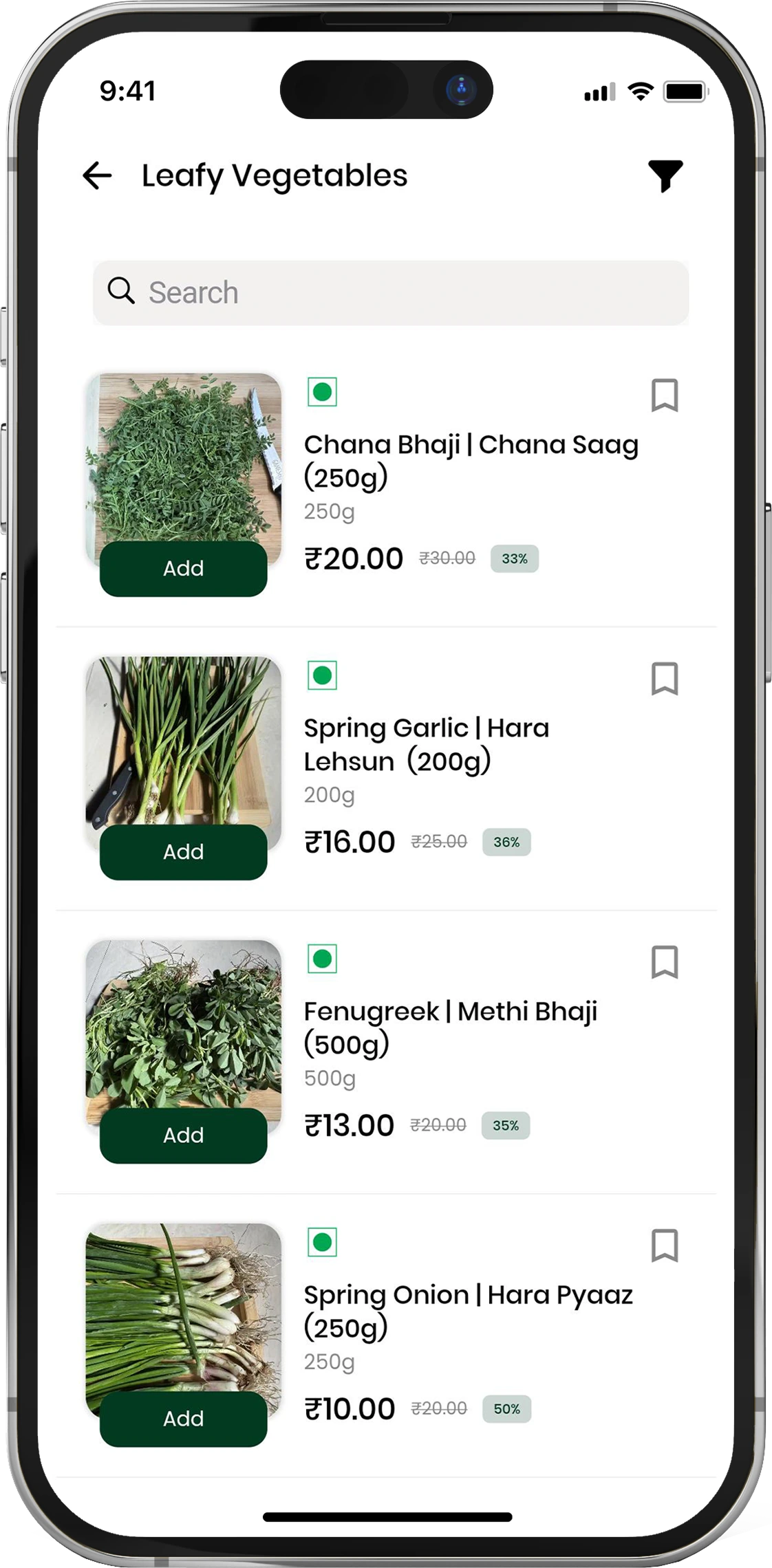Bookmark Spring Garlic | Hara Lehsun
The image size is (772, 1568).
[x=664, y=679]
